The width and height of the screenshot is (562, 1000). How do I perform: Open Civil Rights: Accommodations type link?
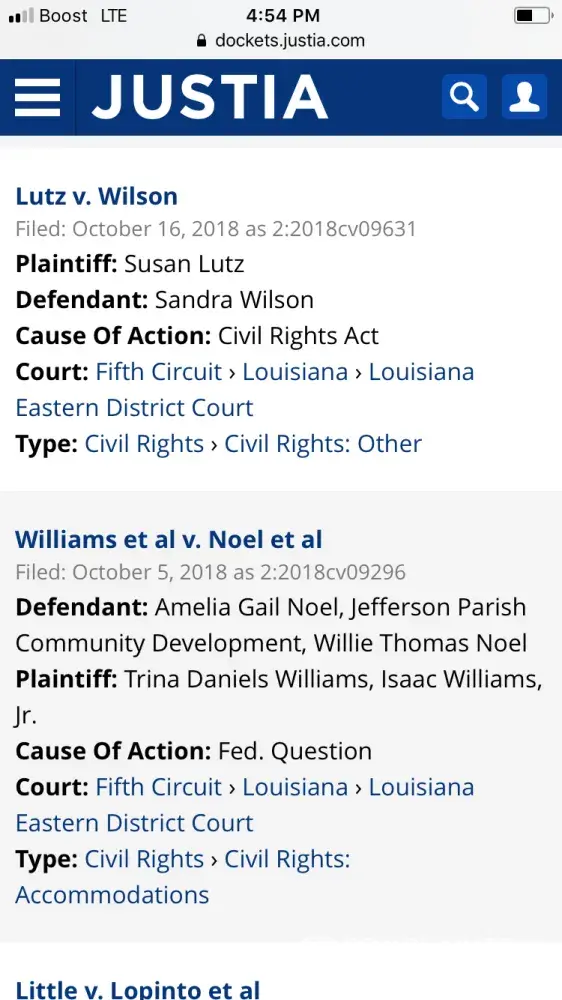click(182, 877)
